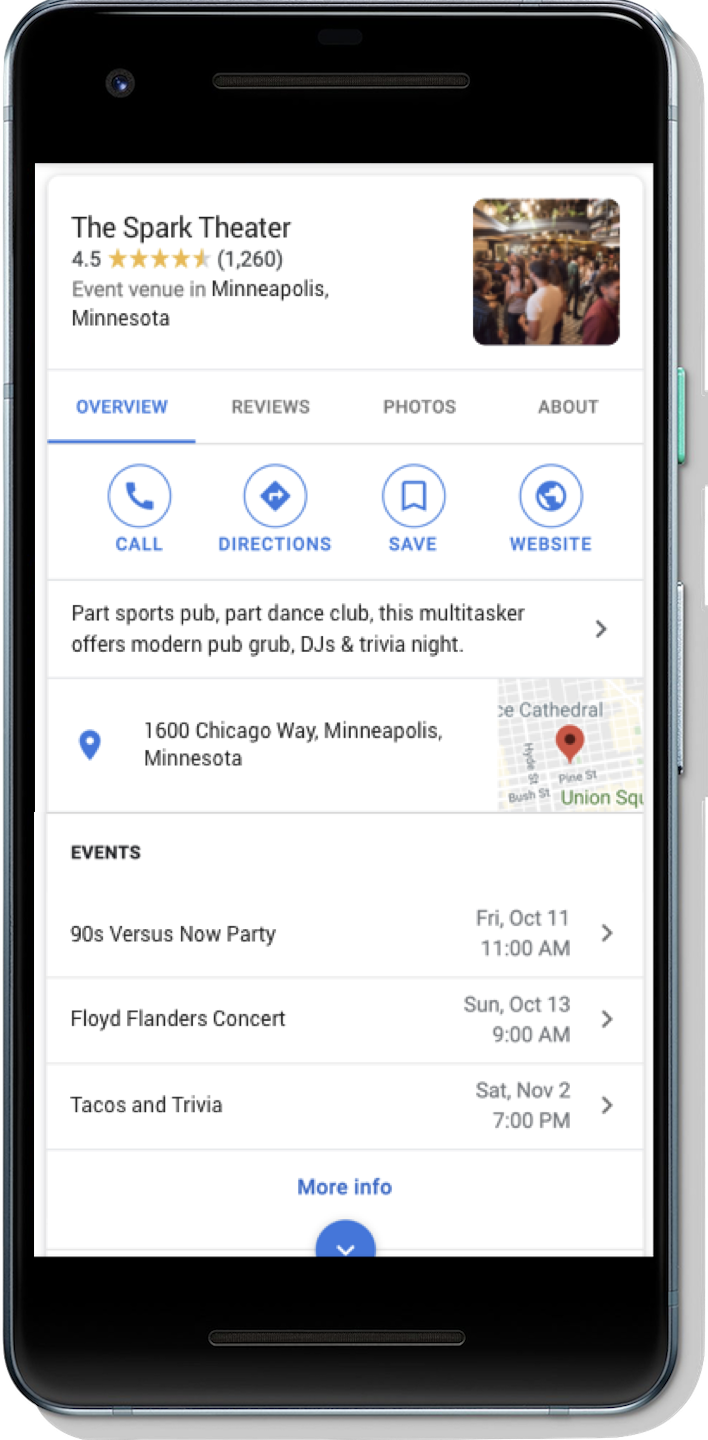Open the 90s Versus Now Party event
The height and width of the screenshot is (1440, 708).
345,934
